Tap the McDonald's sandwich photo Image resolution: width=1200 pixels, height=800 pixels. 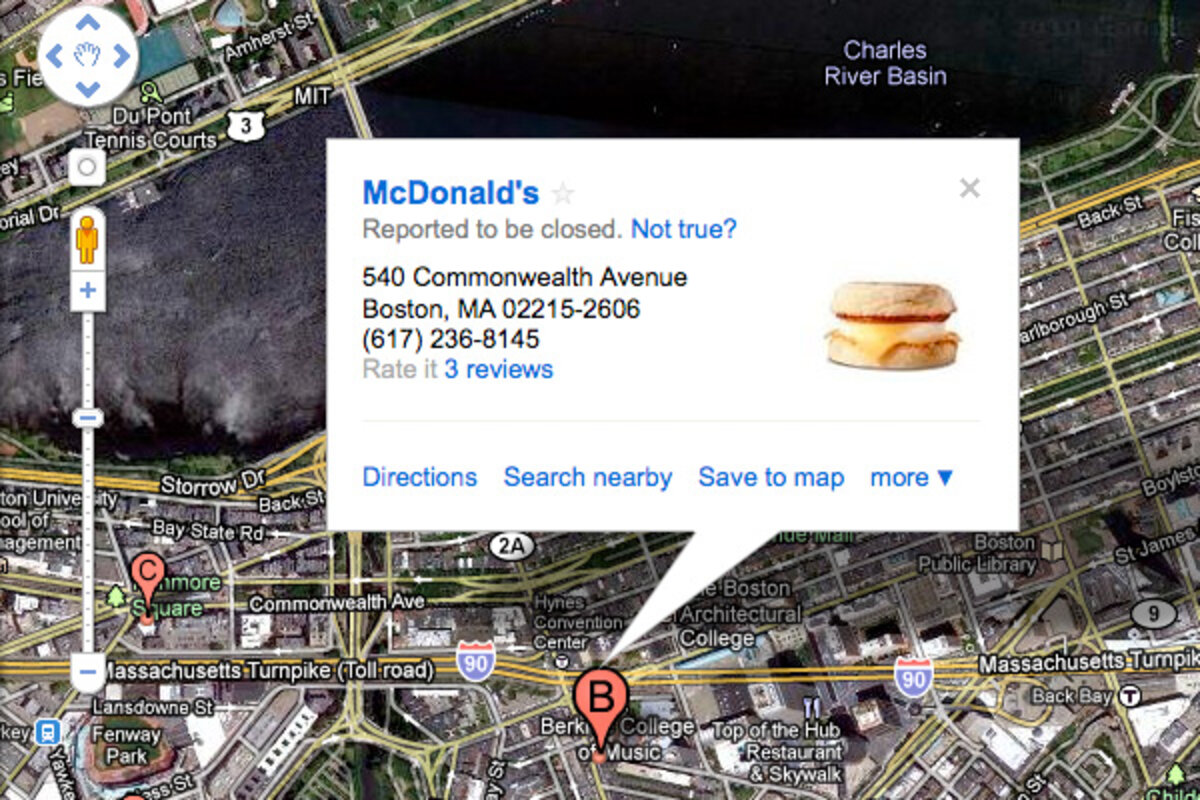[892, 325]
